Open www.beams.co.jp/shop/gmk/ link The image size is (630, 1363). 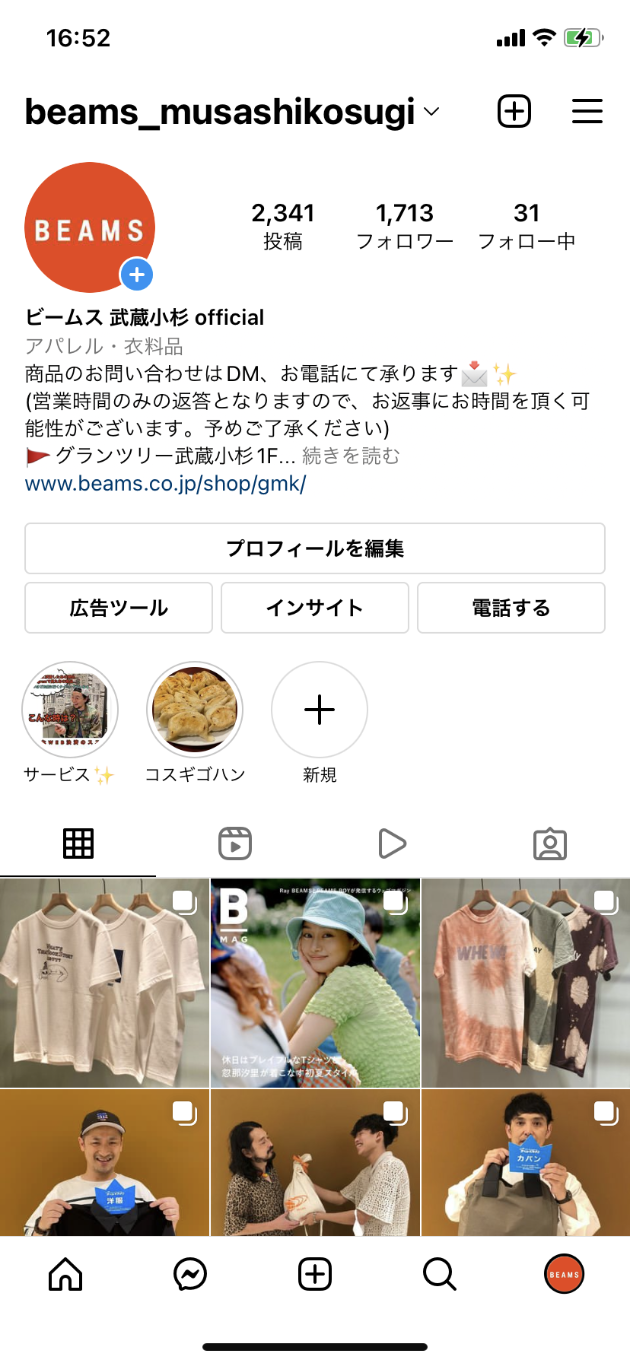(165, 484)
